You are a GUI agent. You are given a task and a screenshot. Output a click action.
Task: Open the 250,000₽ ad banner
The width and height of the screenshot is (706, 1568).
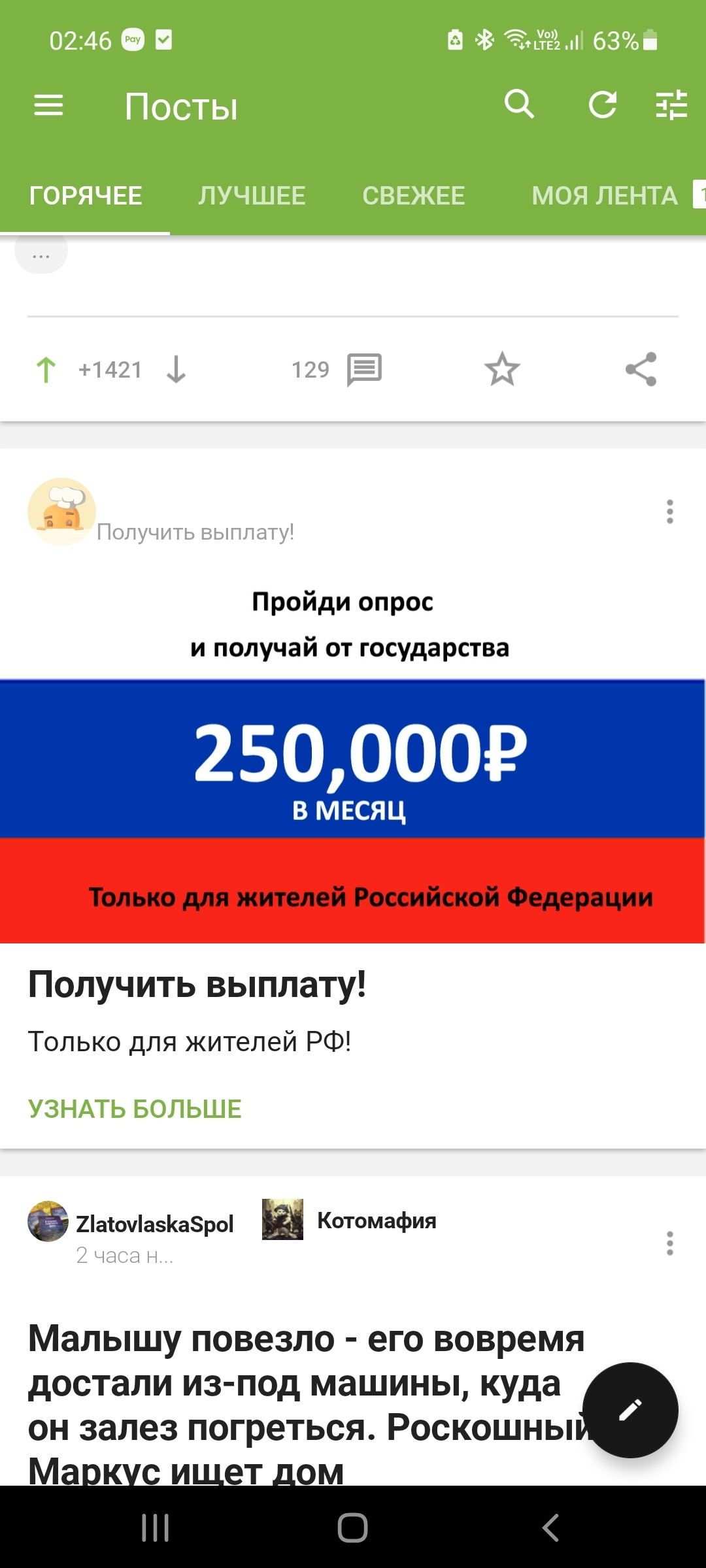(x=353, y=810)
